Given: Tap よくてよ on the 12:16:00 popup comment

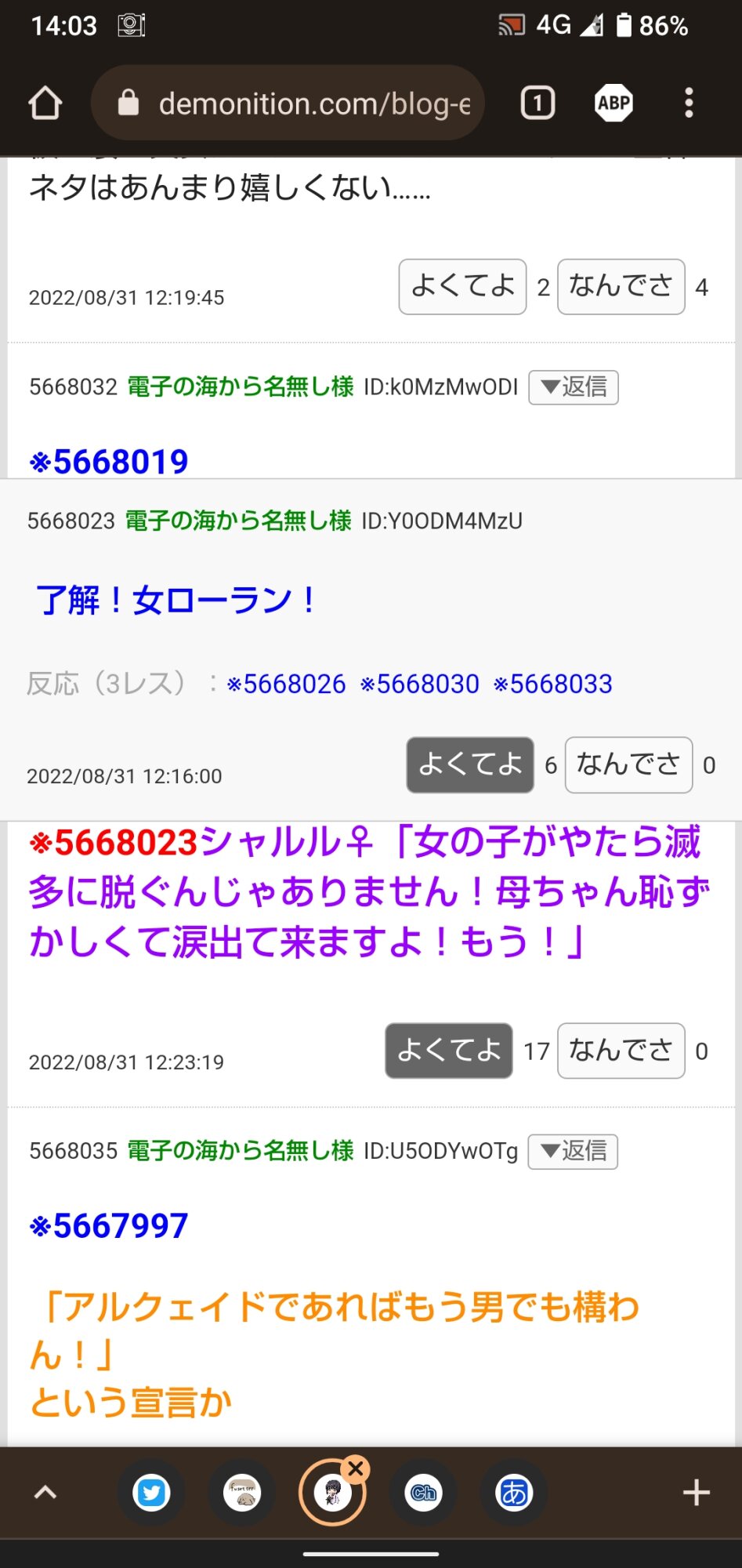Looking at the screenshot, I should click(469, 765).
